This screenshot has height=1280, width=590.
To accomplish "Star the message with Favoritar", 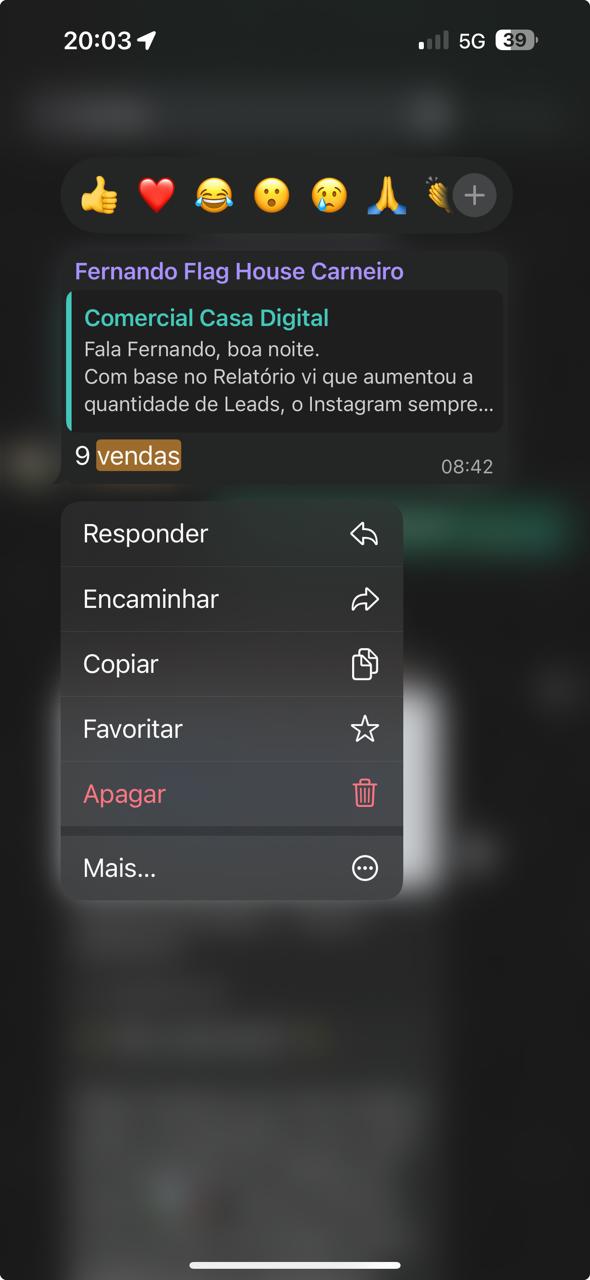I will point(232,729).
